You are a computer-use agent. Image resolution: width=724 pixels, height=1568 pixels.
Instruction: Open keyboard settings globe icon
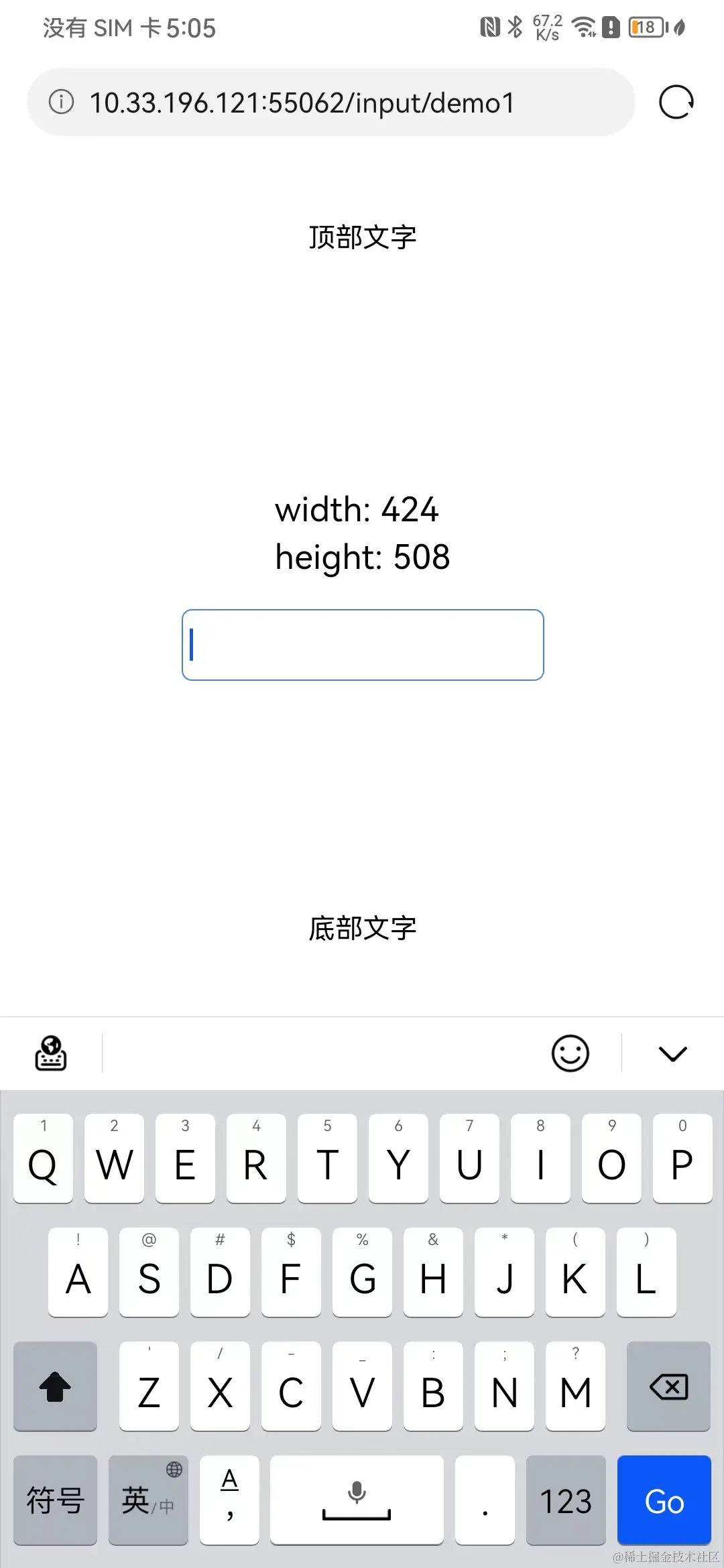51,1053
